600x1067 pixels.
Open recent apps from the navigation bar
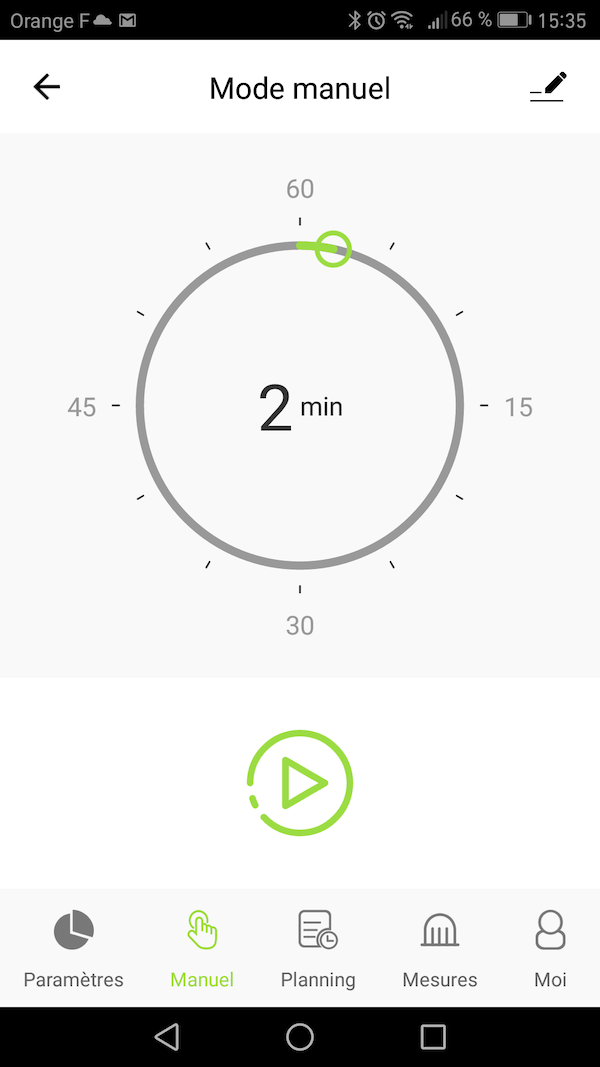click(x=433, y=1037)
